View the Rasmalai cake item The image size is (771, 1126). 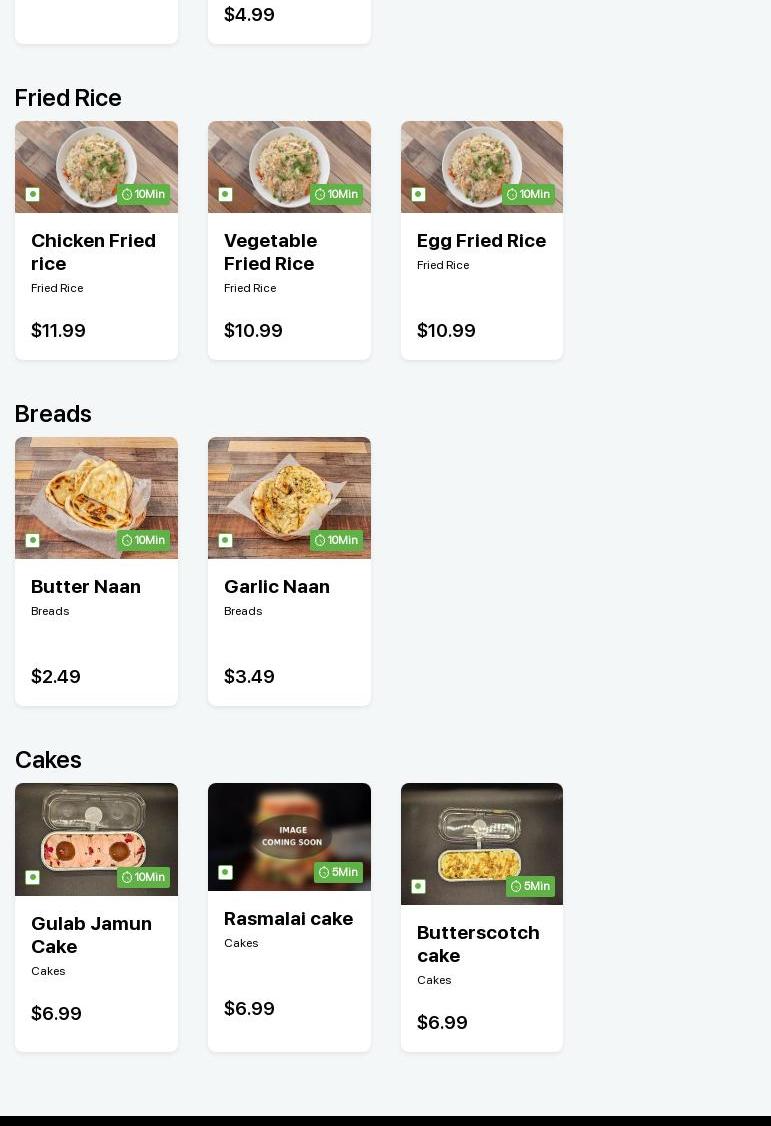[289, 919]
